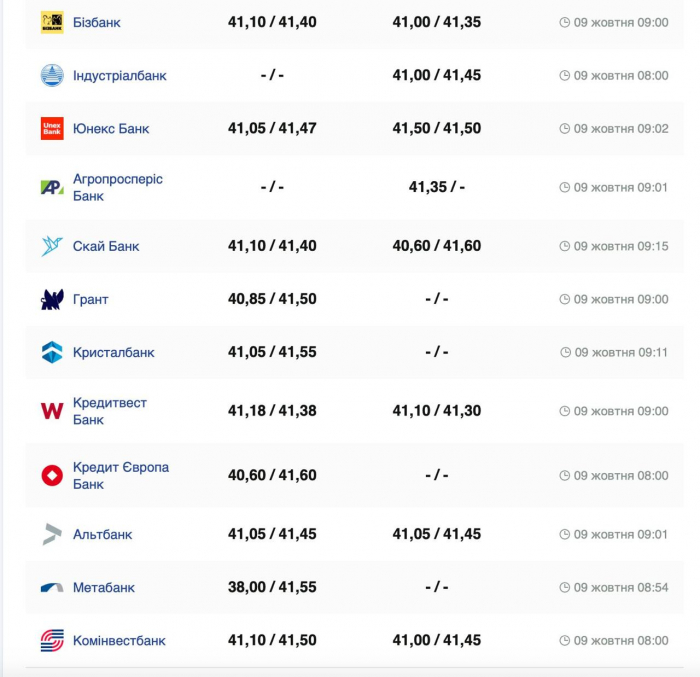Tap the Агропросперіс Банк link

click(x=117, y=187)
